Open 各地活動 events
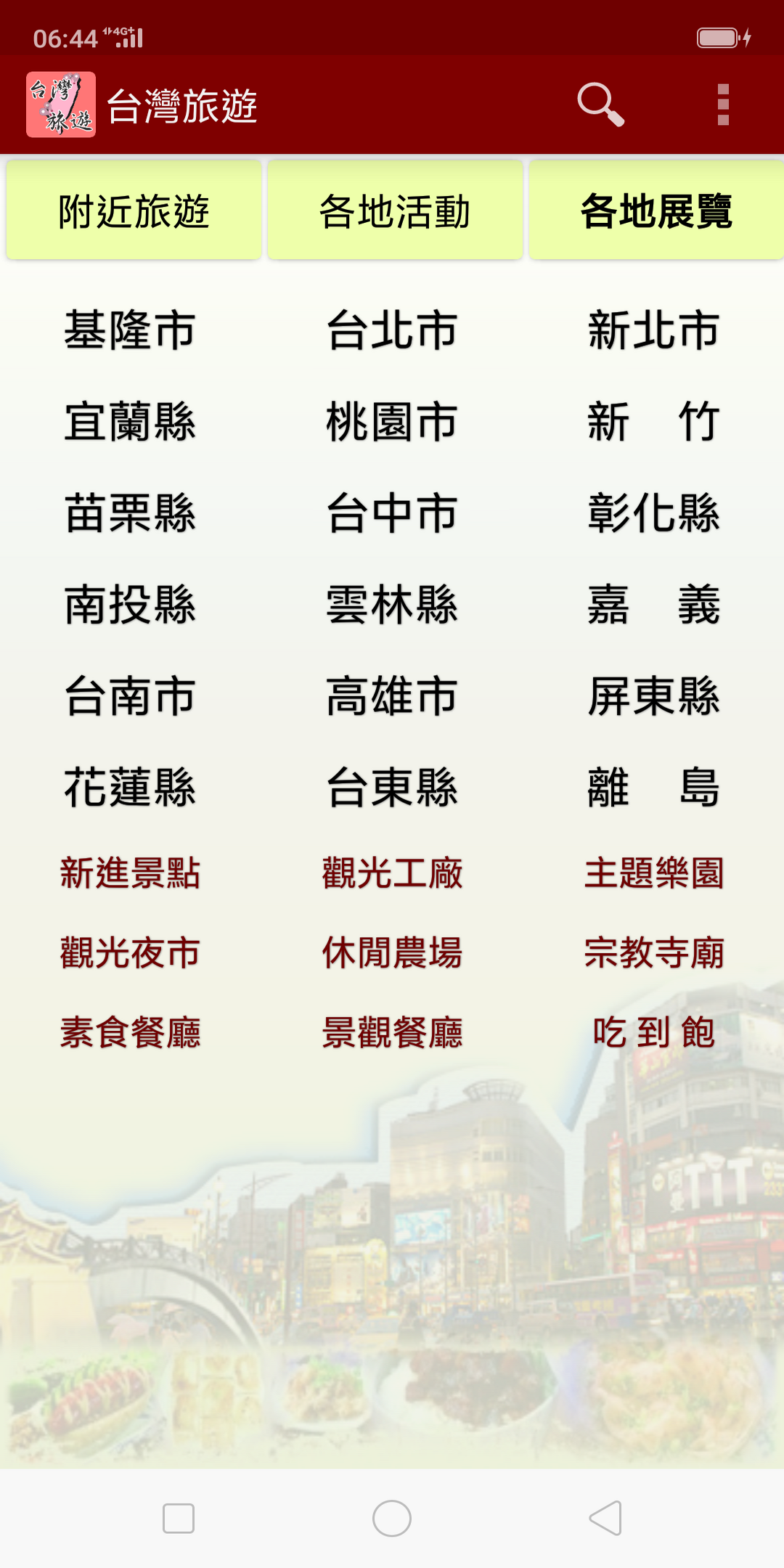784x1568 pixels. coord(395,211)
